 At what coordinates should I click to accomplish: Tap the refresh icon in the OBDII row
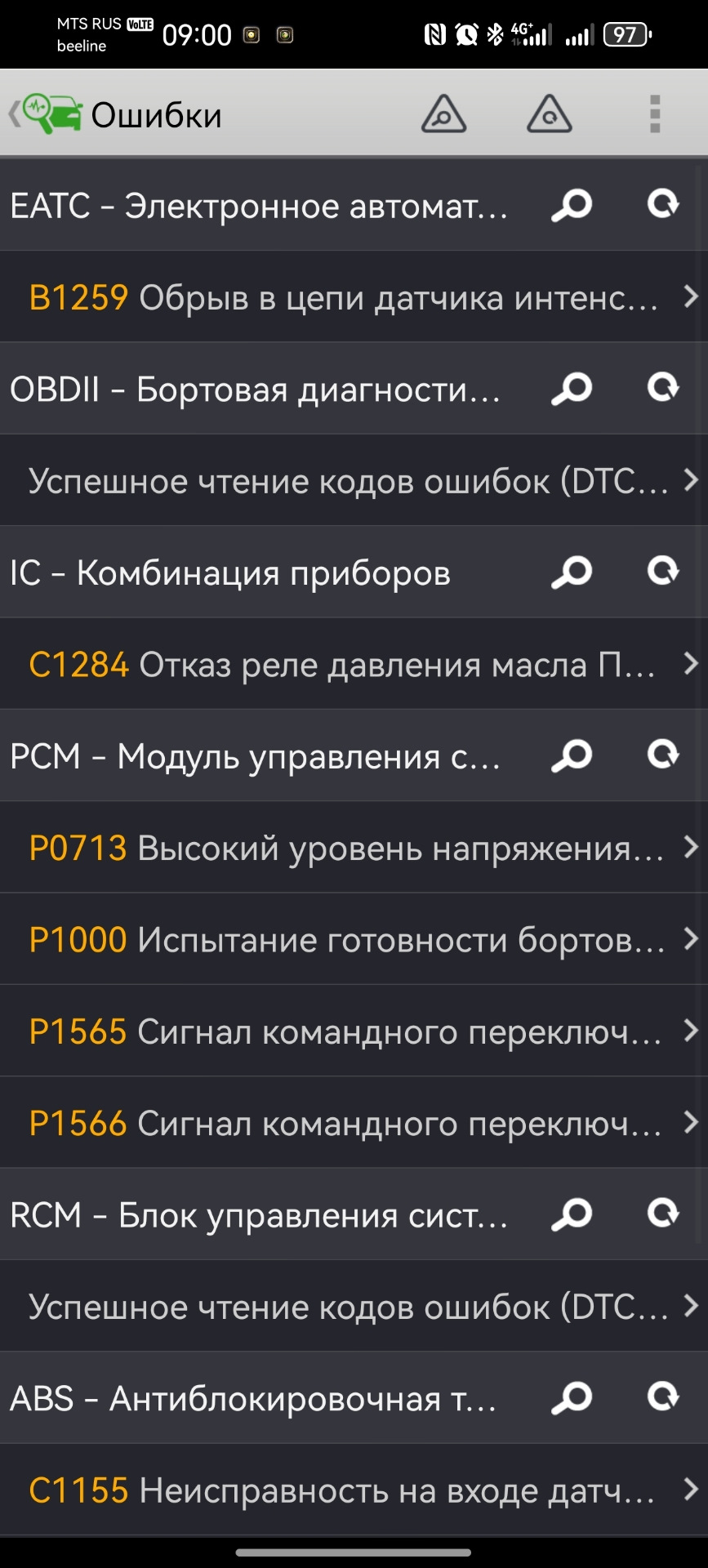tap(662, 388)
